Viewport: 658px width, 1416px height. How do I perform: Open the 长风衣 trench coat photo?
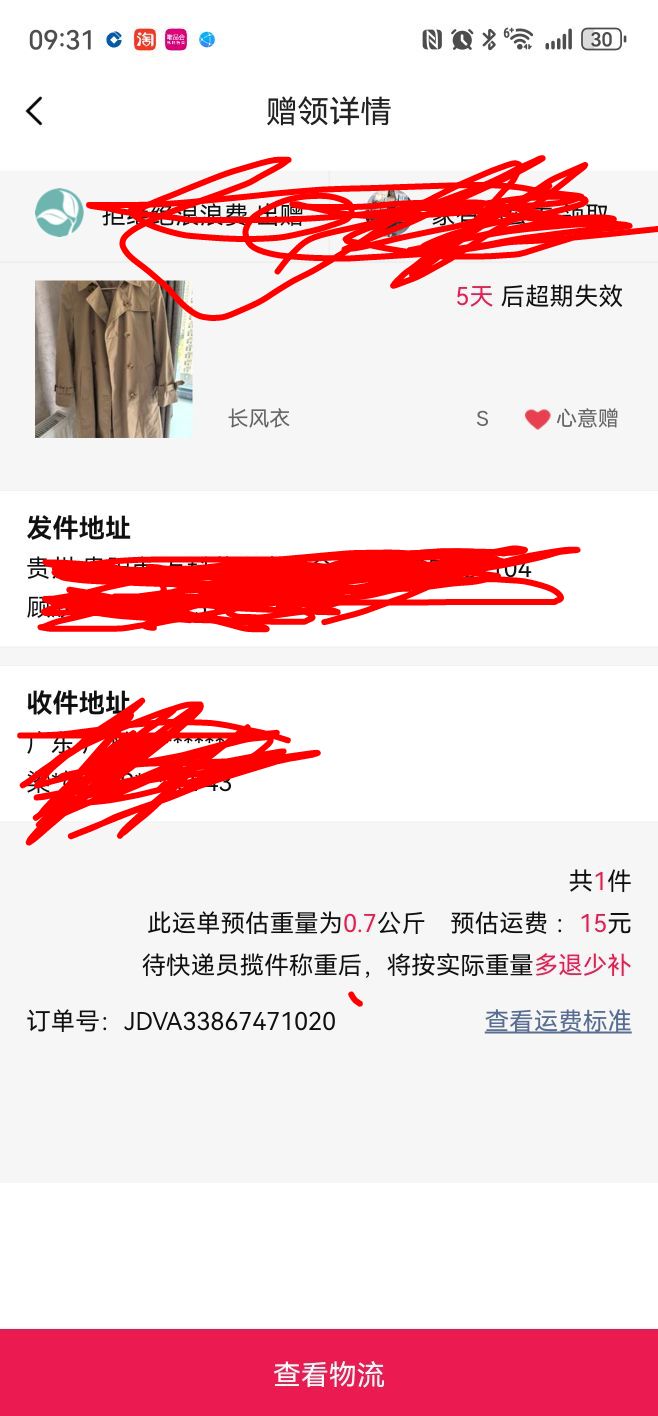[114, 358]
